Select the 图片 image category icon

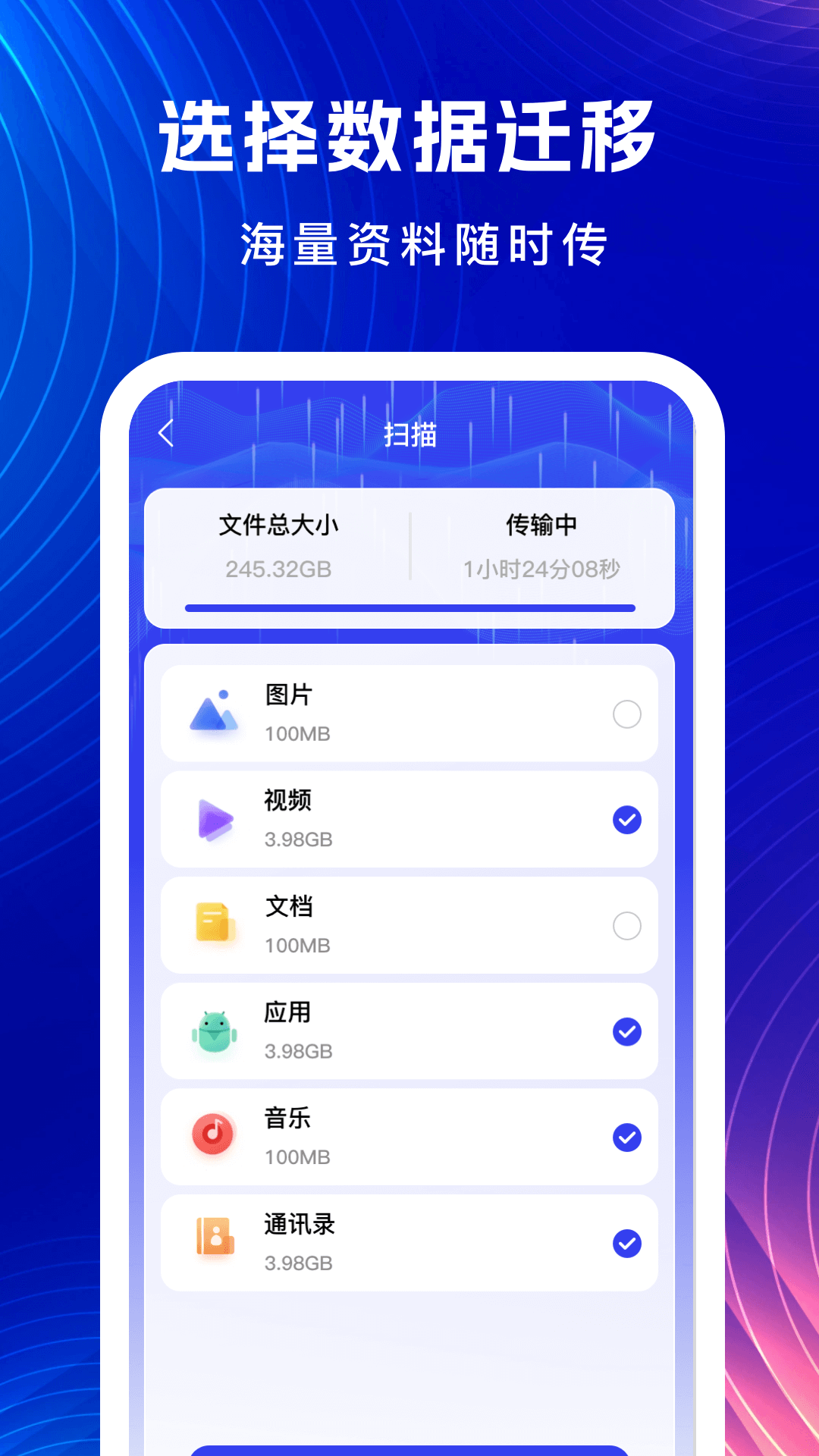coord(215,711)
